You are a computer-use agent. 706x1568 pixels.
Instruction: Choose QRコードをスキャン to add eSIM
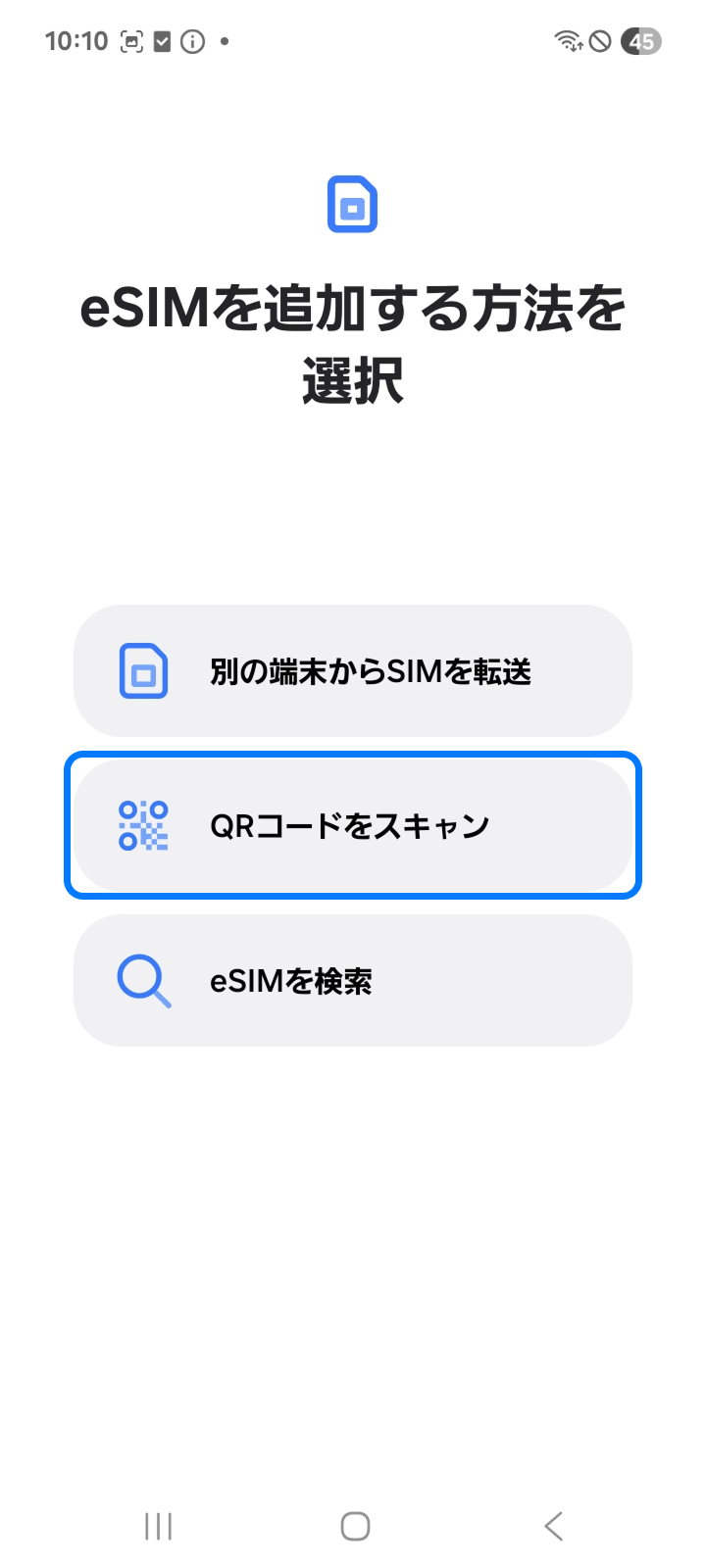tap(353, 825)
